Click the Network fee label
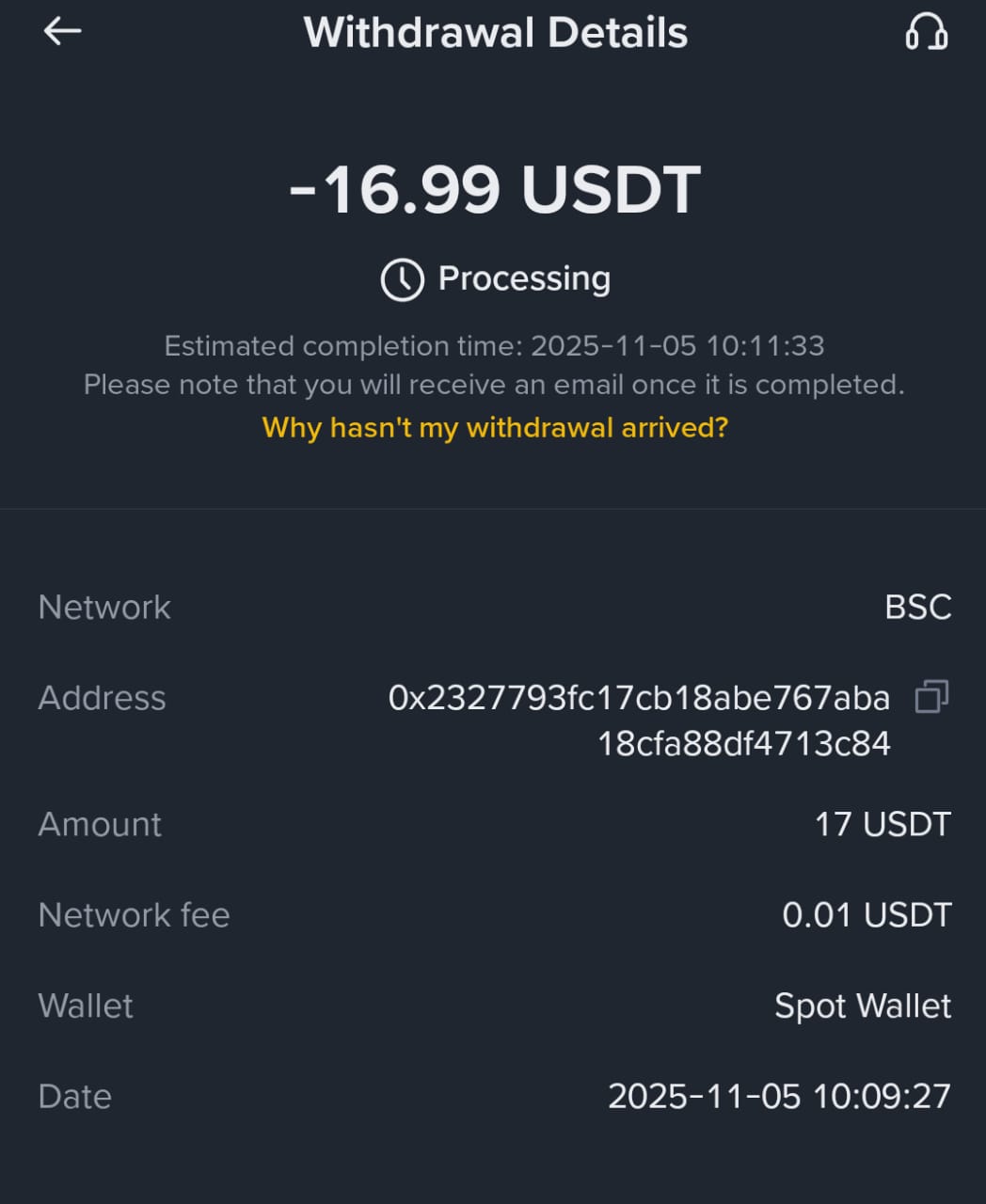This screenshot has width=986, height=1204. pyautogui.click(x=134, y=913)
